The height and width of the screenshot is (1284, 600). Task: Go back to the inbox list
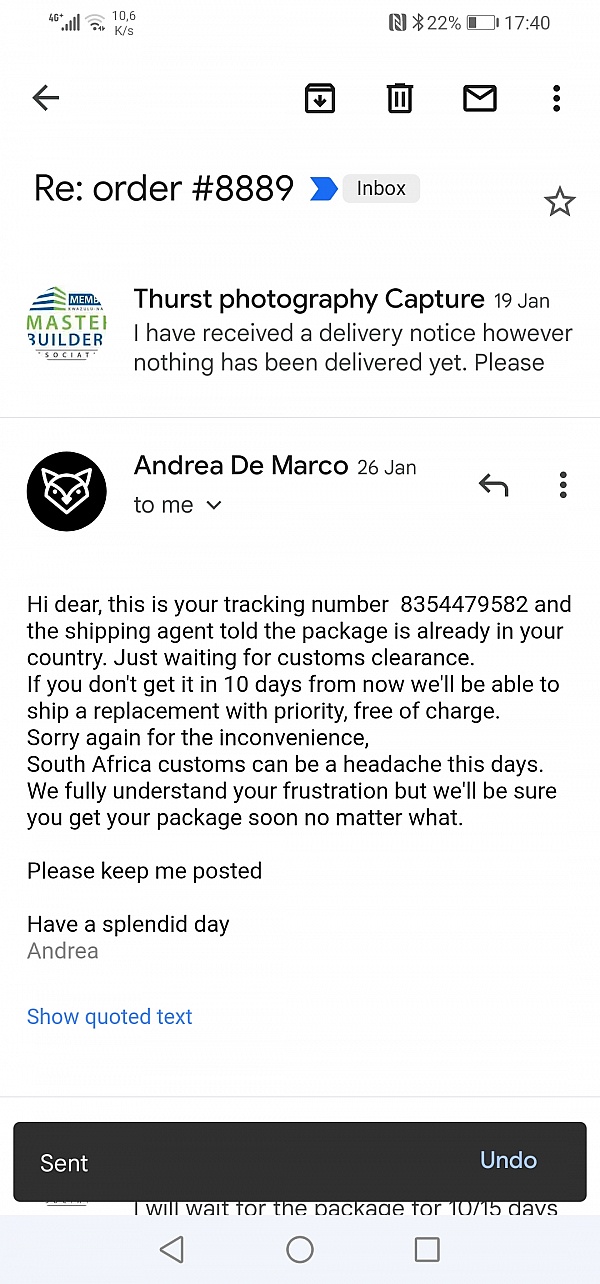(46, 98)
